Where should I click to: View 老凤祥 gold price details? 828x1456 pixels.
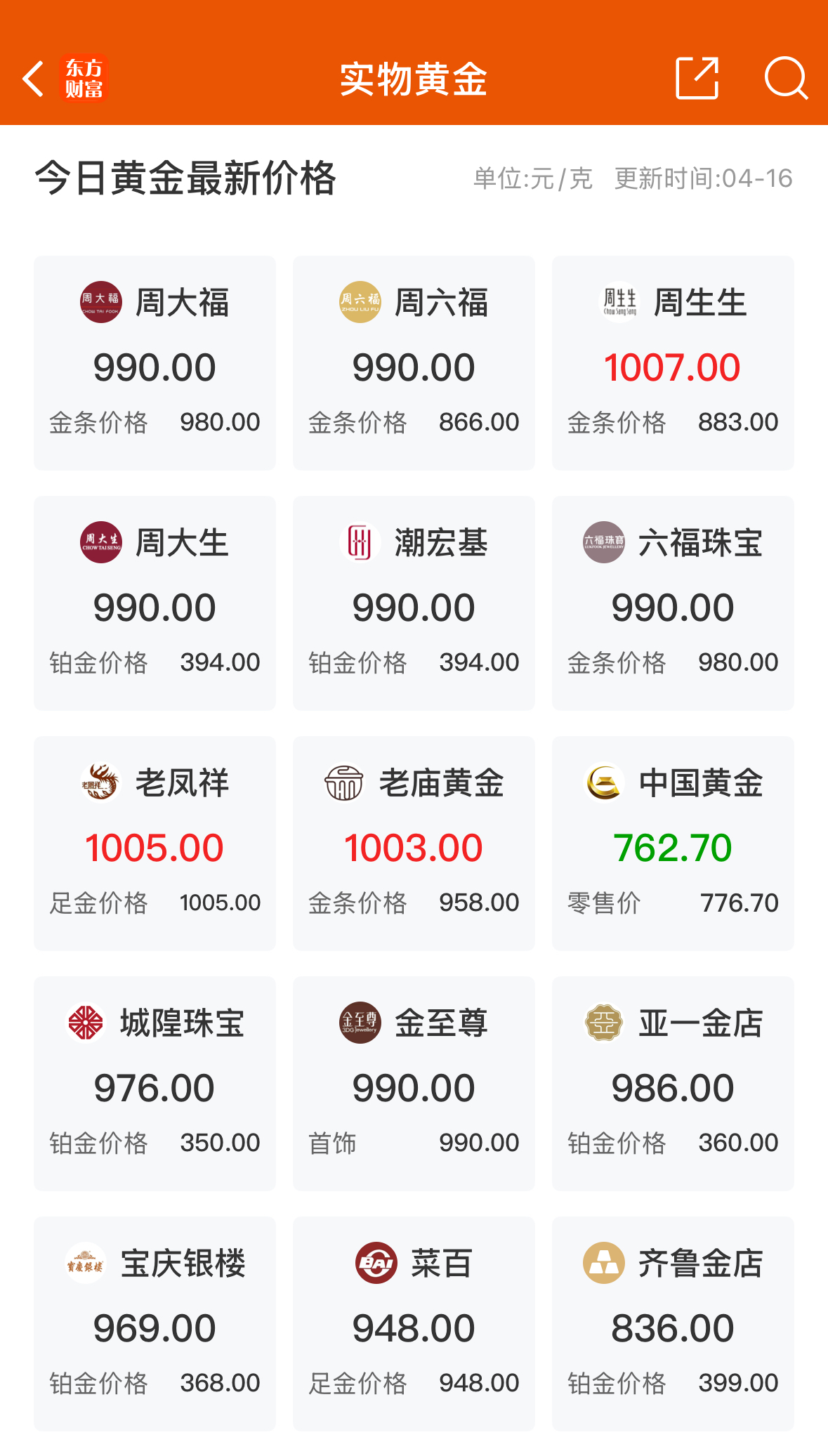point(155,844)
